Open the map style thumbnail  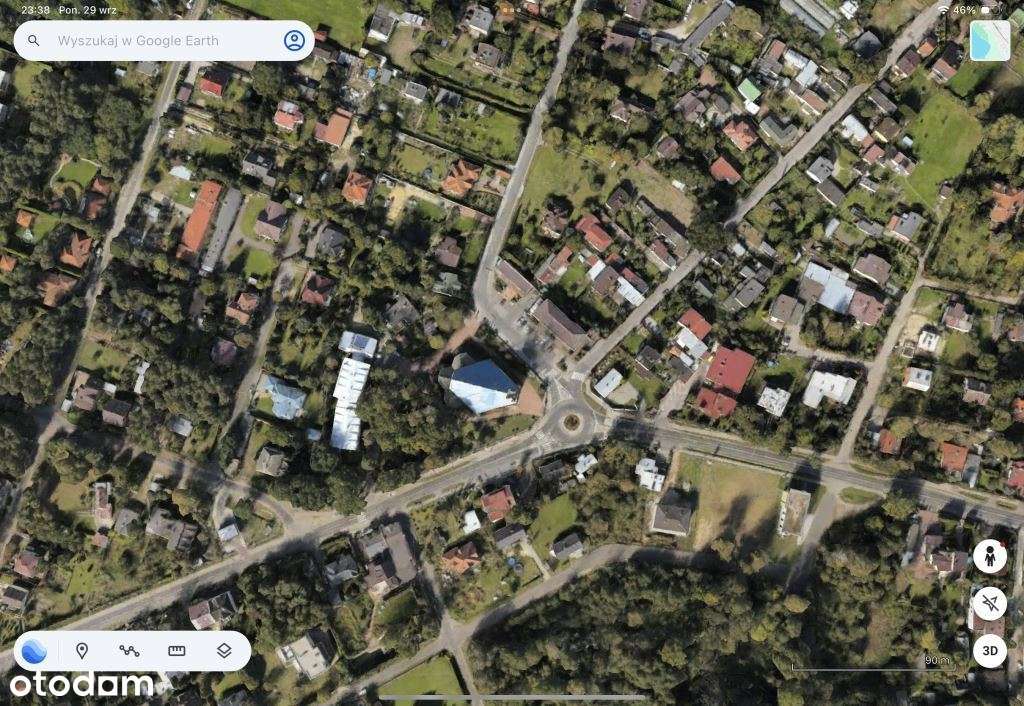click(x=989, y=41)
